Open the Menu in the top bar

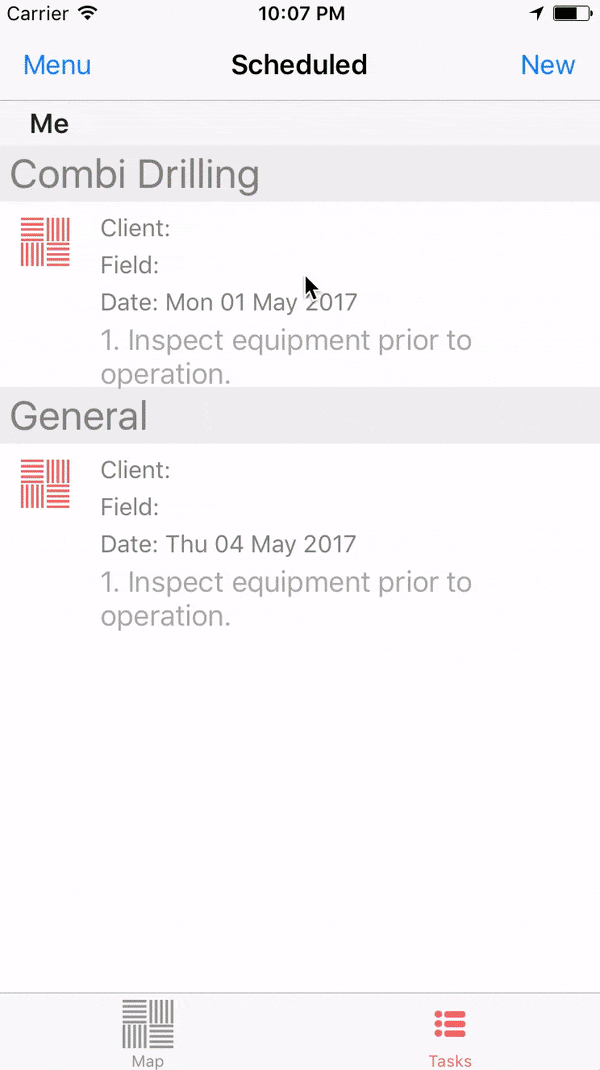coord(57,65)
